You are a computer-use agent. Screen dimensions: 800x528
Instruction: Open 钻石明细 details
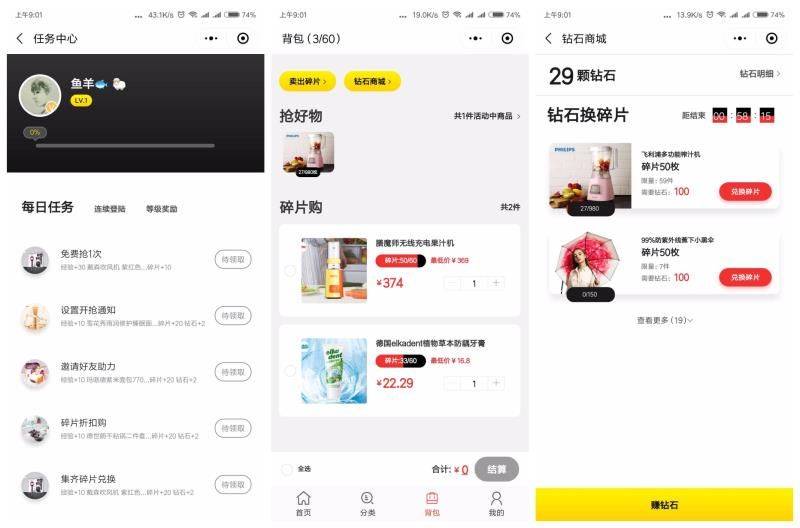(x=760, y=74)
